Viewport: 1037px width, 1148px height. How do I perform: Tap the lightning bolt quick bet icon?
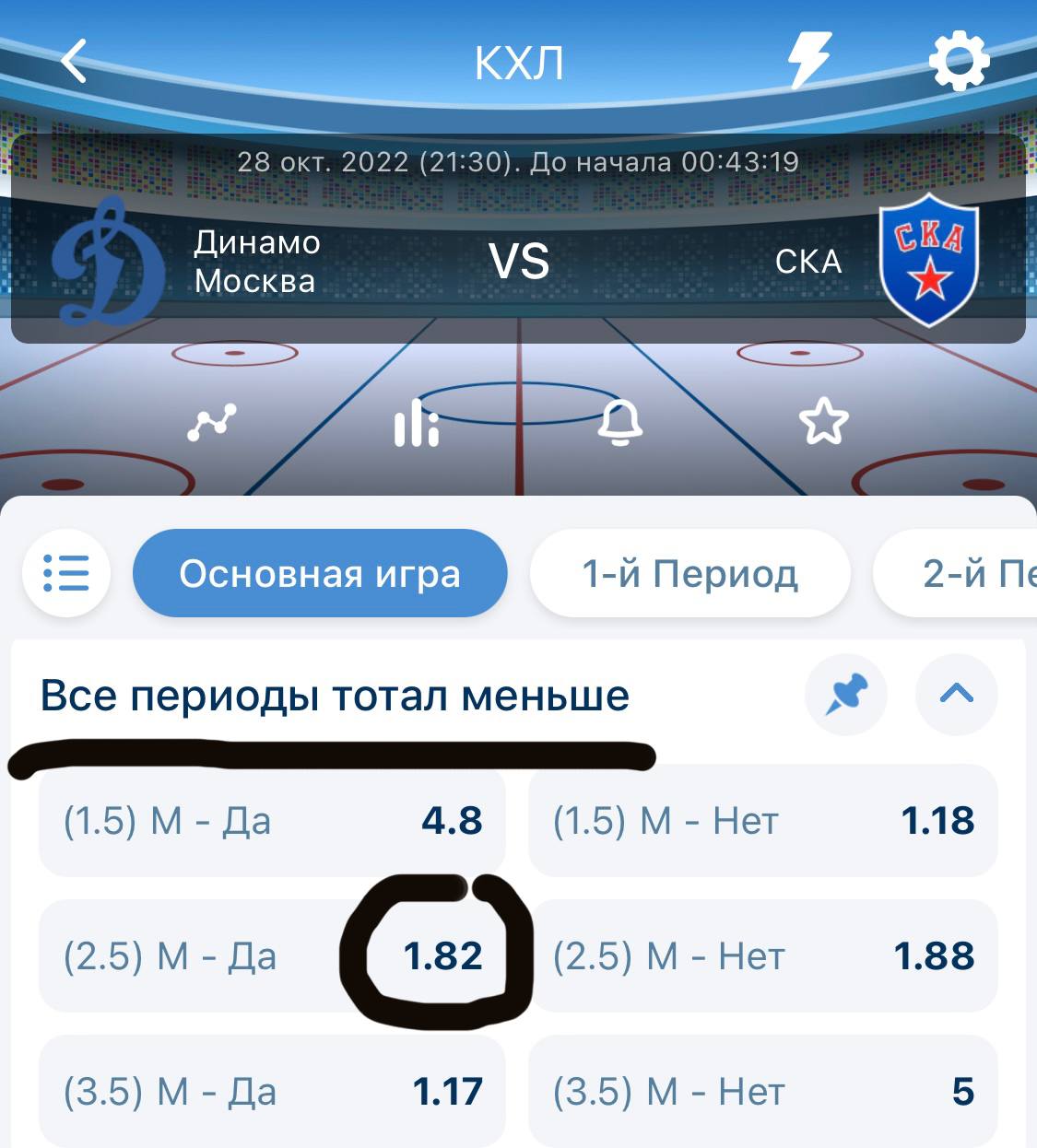coord(809,61)
